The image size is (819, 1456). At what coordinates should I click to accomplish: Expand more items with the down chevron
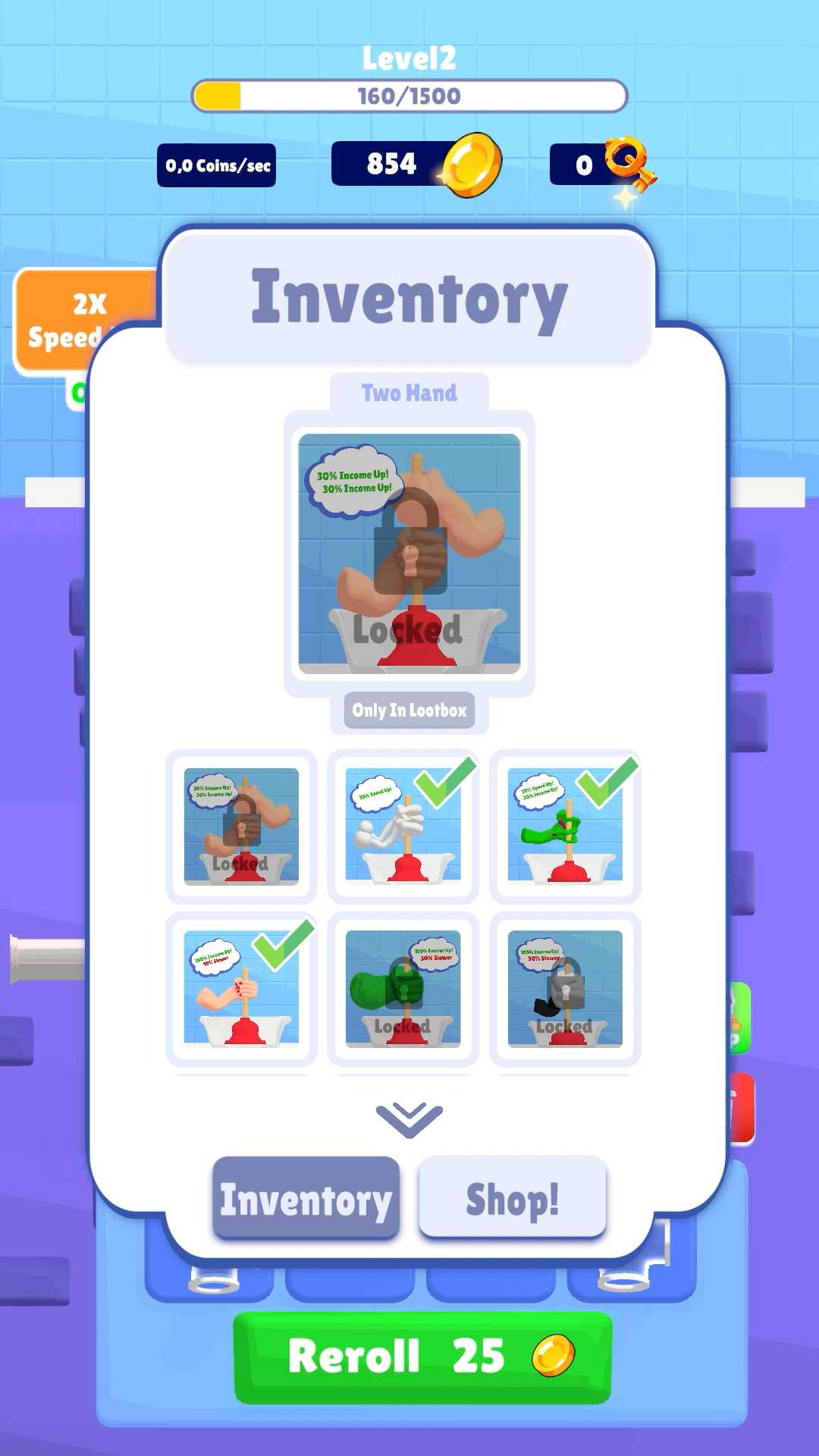(x=409, y=1119)
